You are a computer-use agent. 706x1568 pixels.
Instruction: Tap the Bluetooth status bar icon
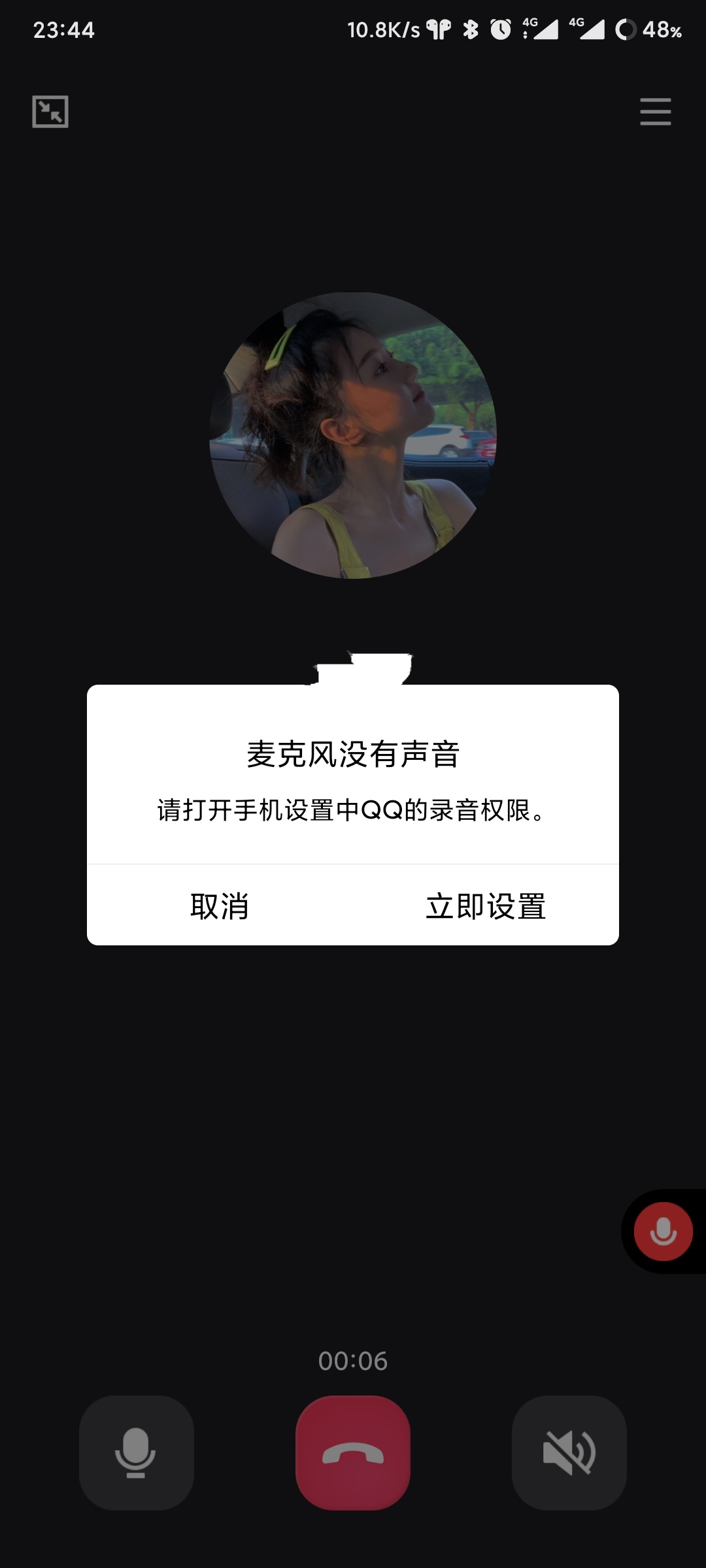pos(472,29)
